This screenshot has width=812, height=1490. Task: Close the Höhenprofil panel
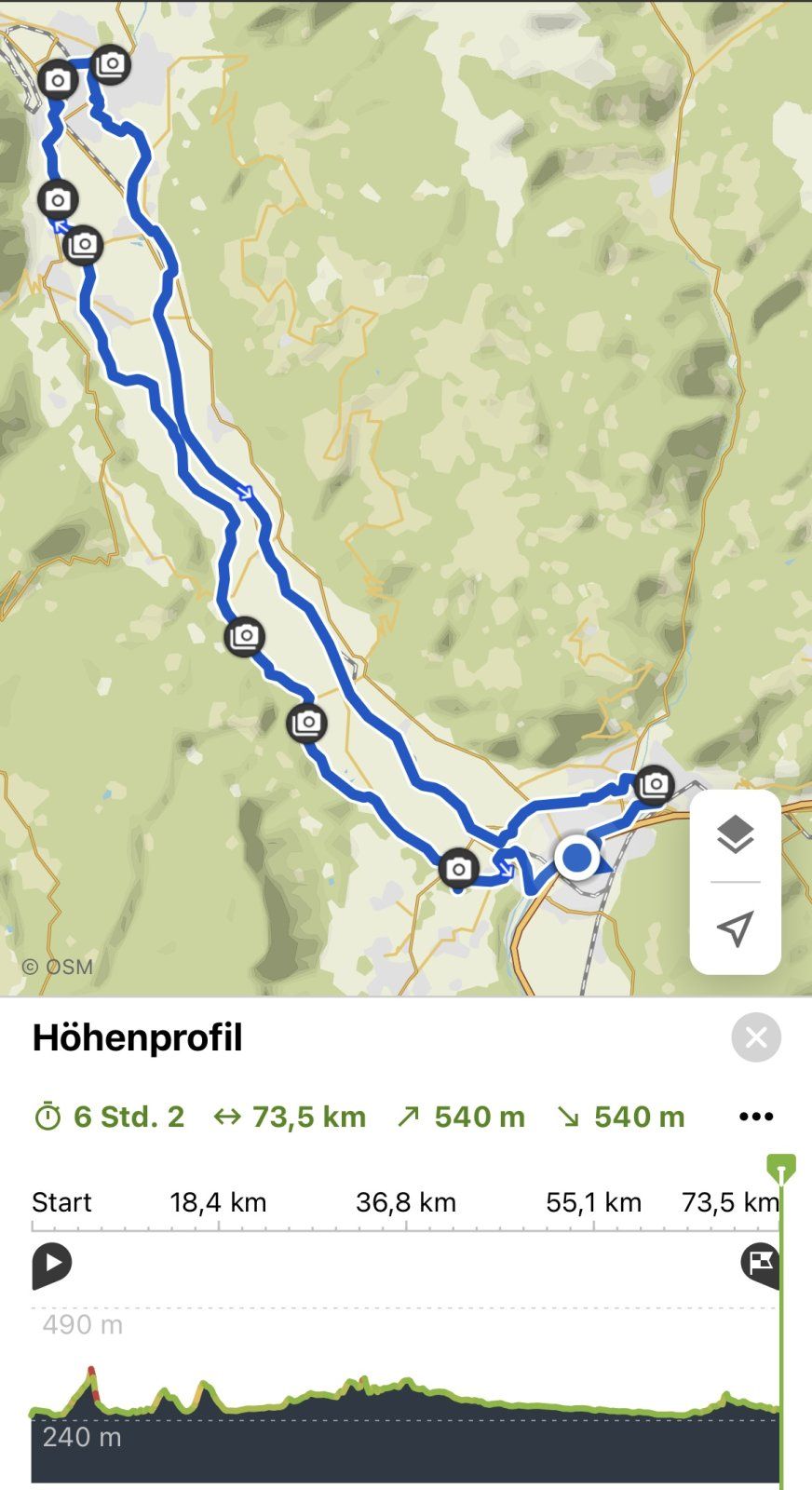tap(755, 1037)
